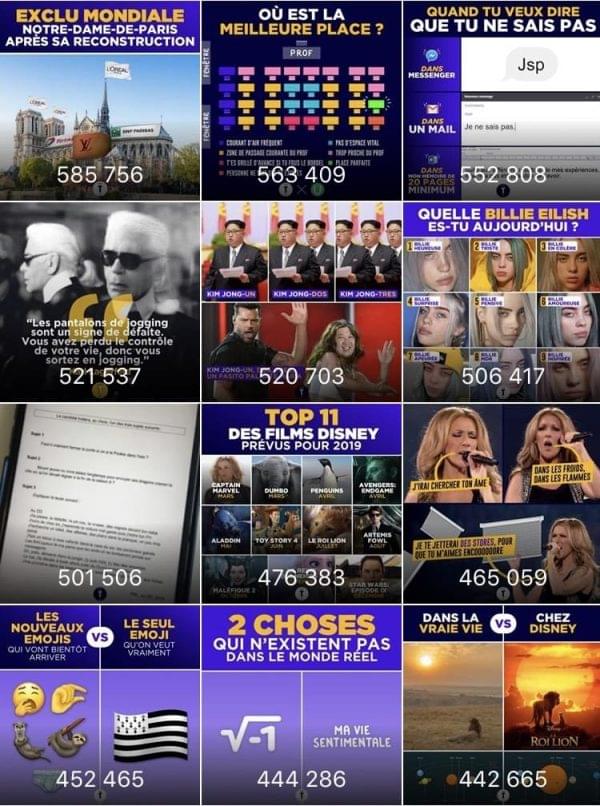This screenshot has height=806, width=600.
Task: Open the 'Dans la vraie vie vs Disney' post
Action: coord(501,705)
